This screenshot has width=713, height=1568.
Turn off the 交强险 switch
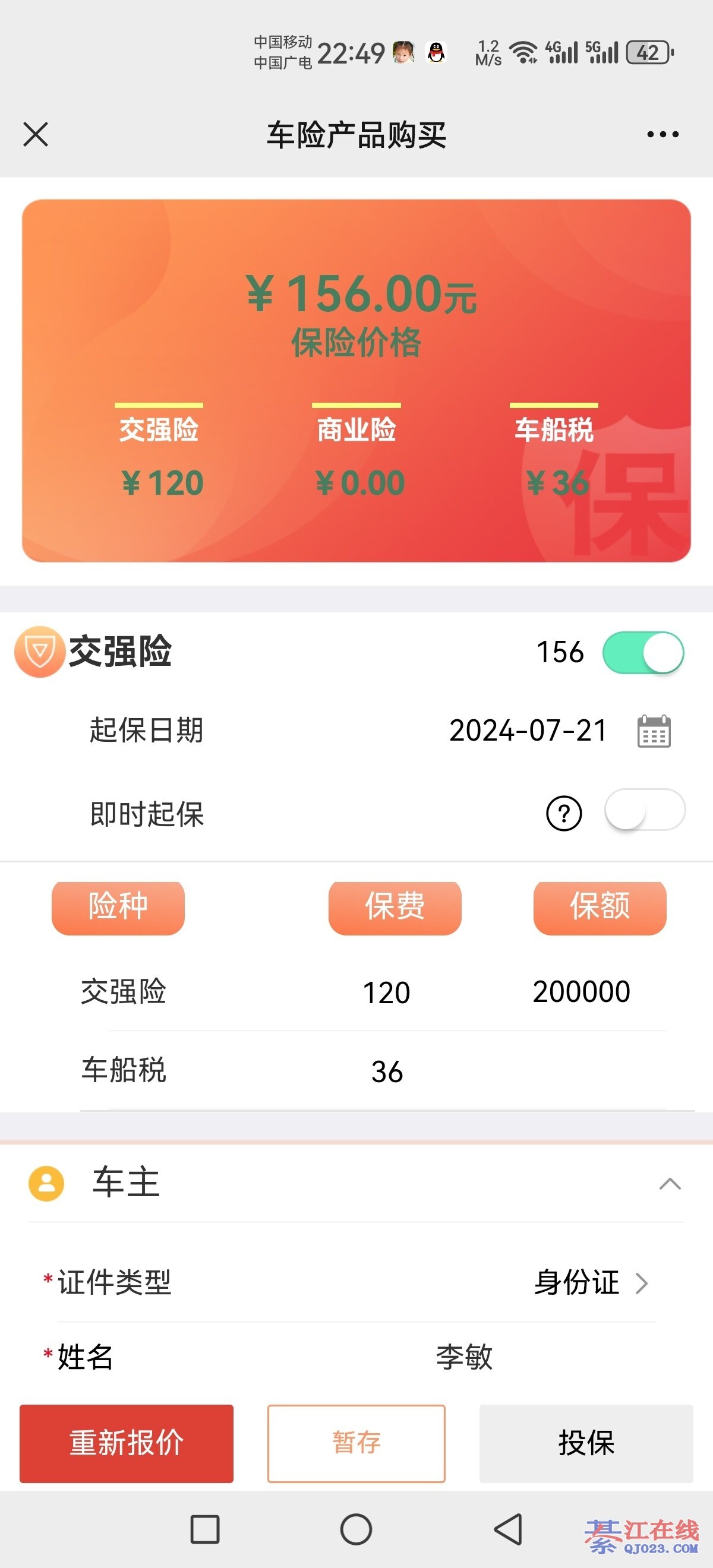[x=643, y=653]
